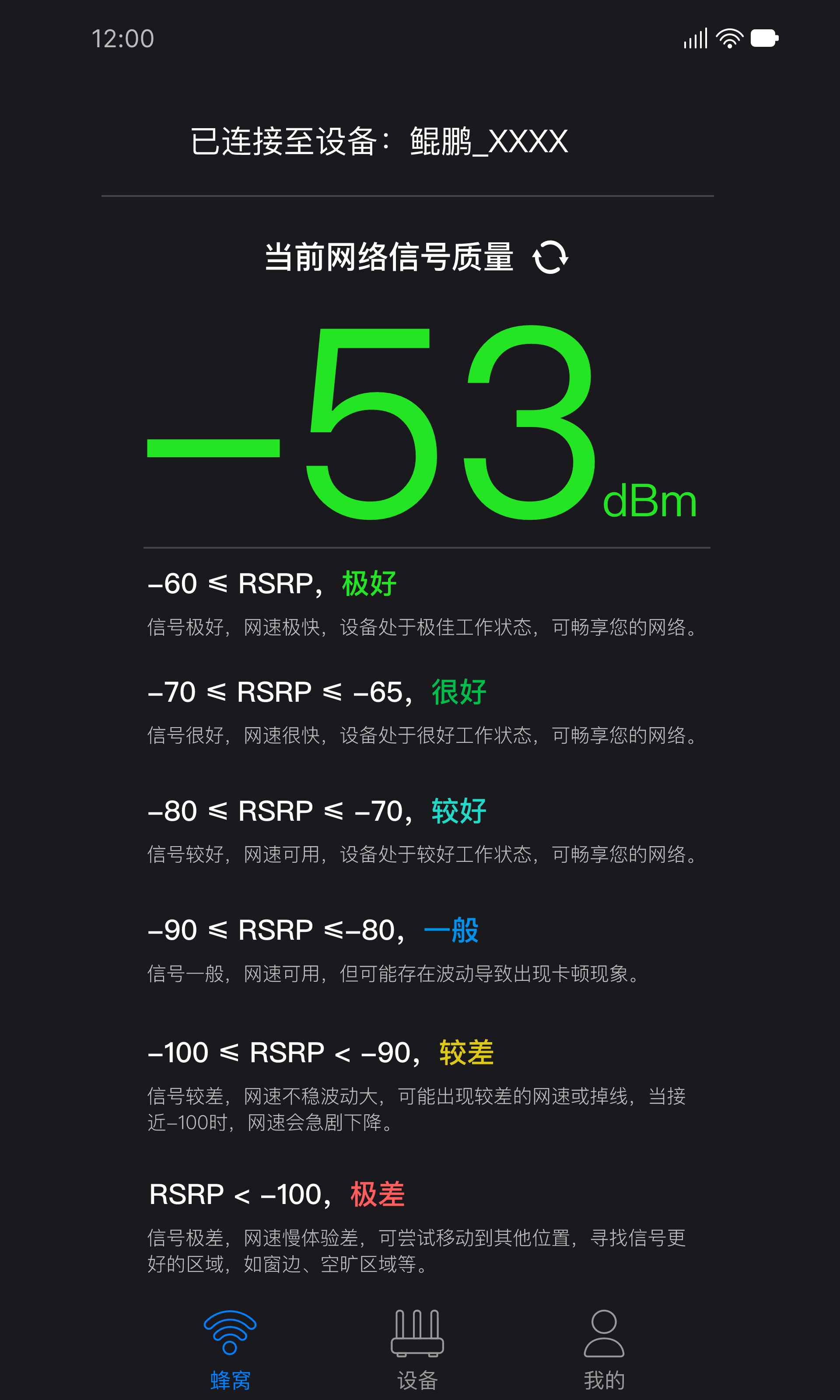The height and width of the screenshot is (1400, 840).
Task: Refresh the current network signal quality
Action: point(549,258)
